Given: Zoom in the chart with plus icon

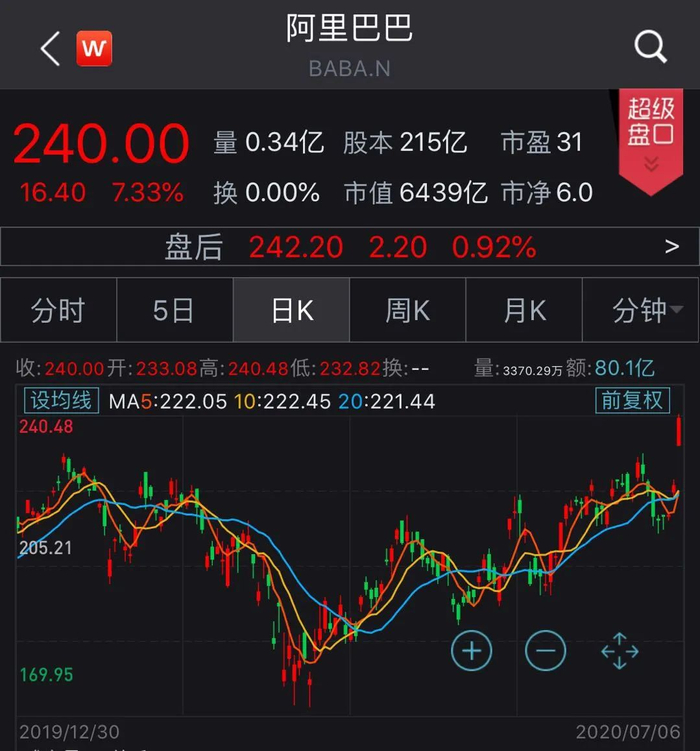Looking at the screenshot, I should (x=472, y=651).
